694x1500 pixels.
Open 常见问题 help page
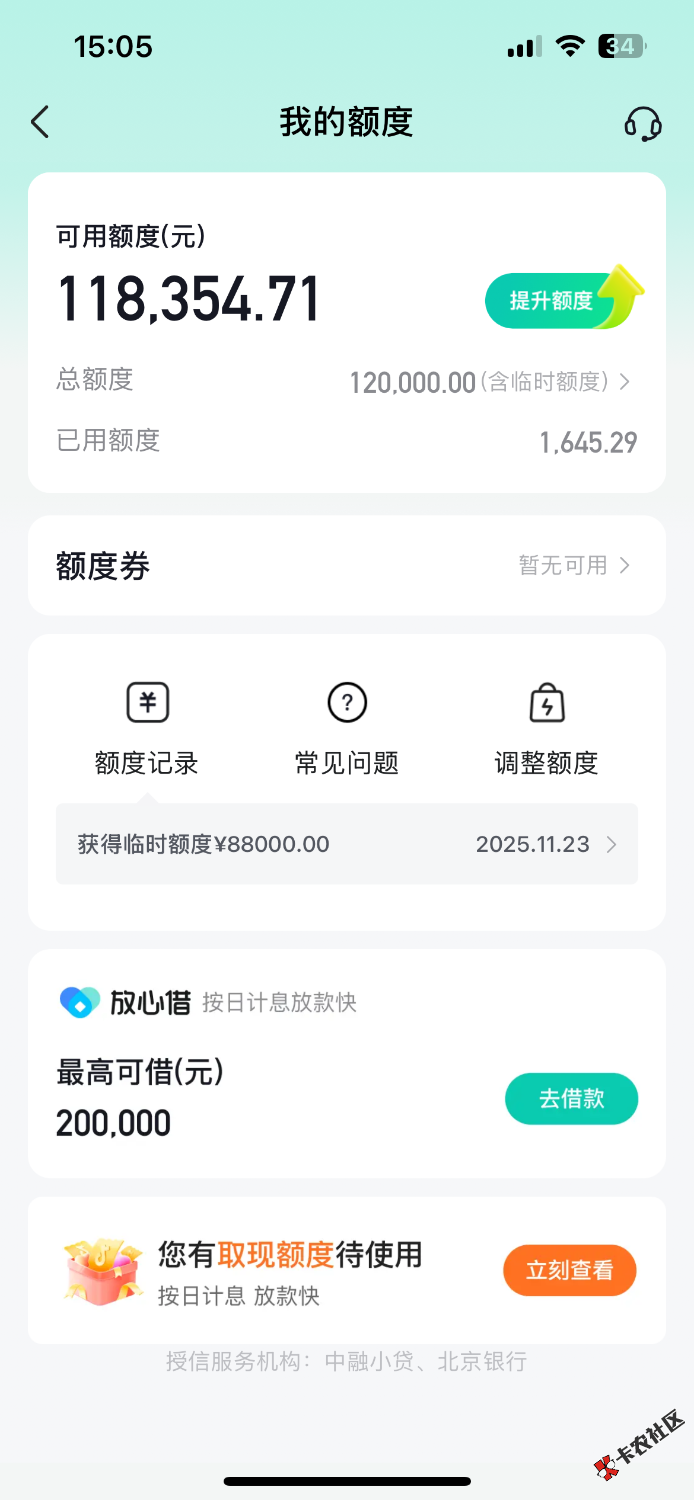pyautogui.click(x=347, y=730)
